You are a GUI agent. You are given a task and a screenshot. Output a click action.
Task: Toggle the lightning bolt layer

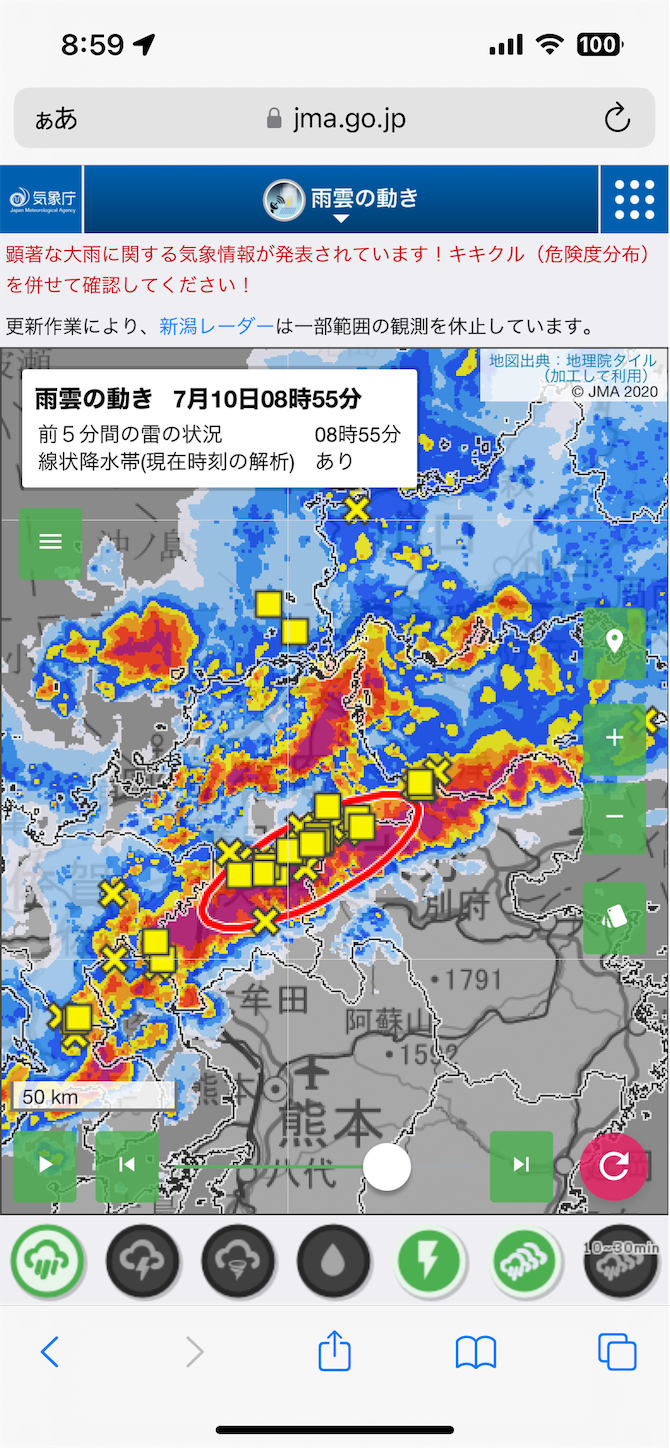tap(429, 1262)
